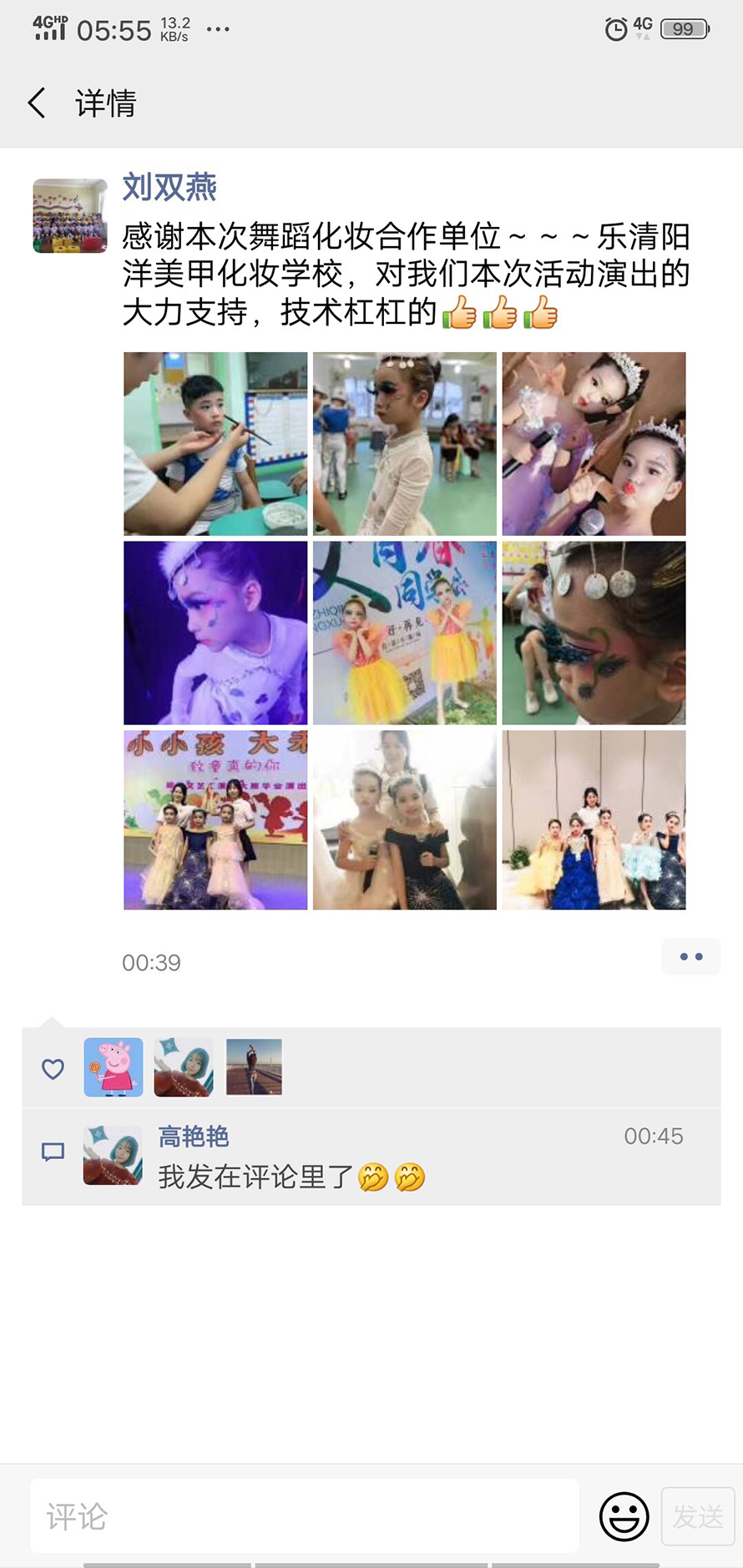The height and width of the screenshot is (1568, 743).
Task: Open 刘双燕's profile picture
Action: click(x=70, y=215)
